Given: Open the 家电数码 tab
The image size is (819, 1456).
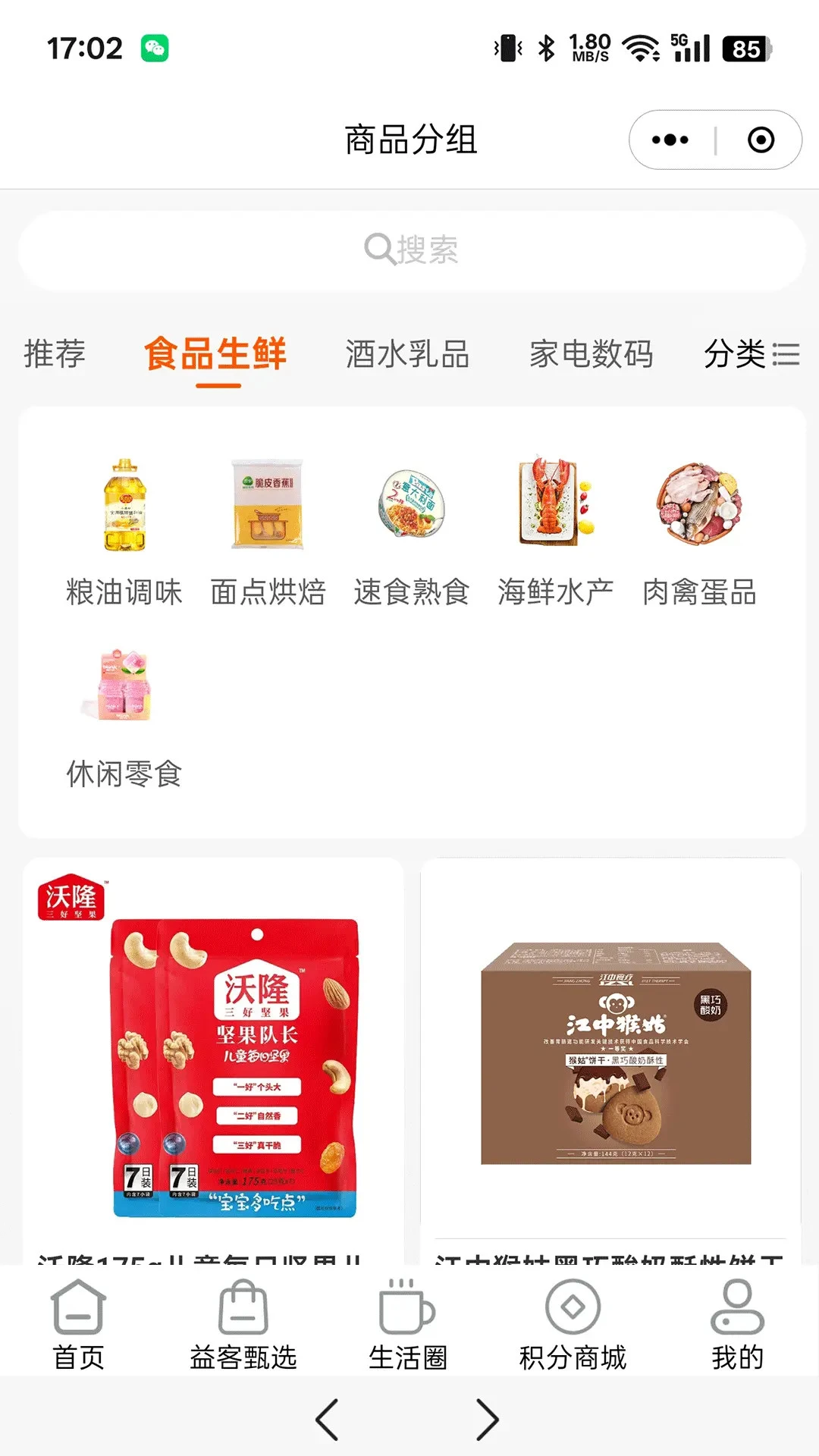Looking at the screenshot, I should pos(593,355).
